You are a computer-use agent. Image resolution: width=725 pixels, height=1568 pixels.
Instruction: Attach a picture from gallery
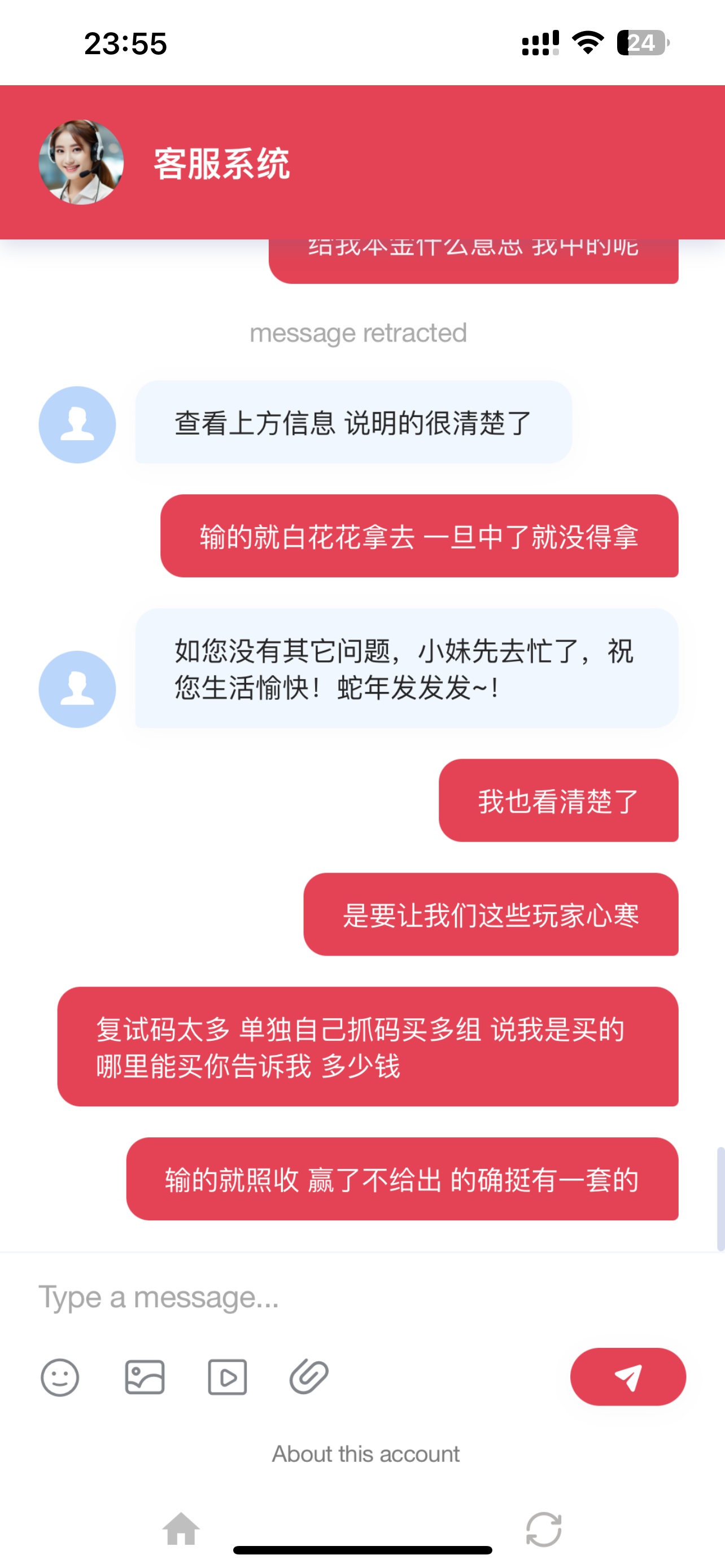coord(145,1377)
